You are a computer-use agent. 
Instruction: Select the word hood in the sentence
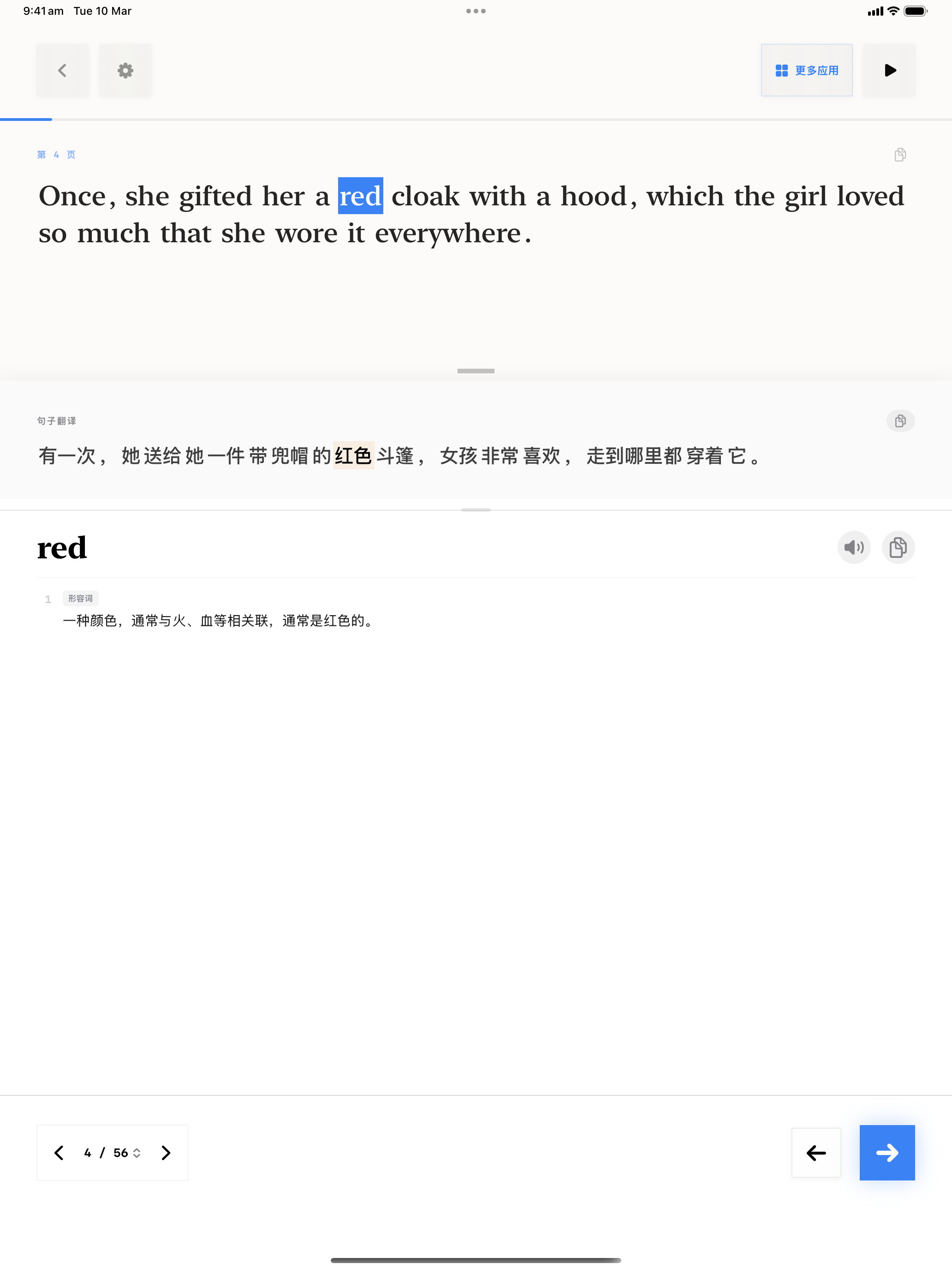point(593,196)
